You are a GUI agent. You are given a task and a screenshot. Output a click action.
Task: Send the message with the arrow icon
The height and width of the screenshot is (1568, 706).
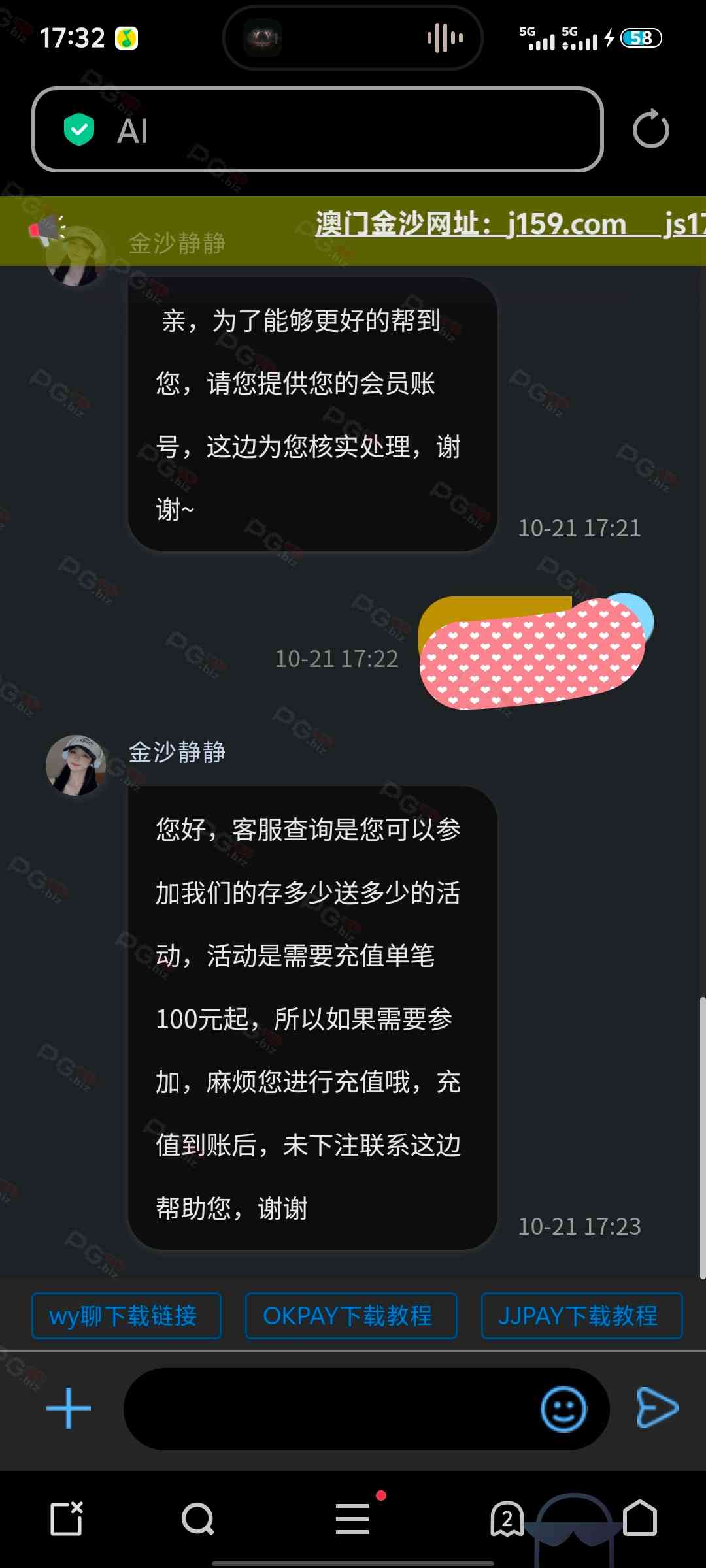(656, 1407)
